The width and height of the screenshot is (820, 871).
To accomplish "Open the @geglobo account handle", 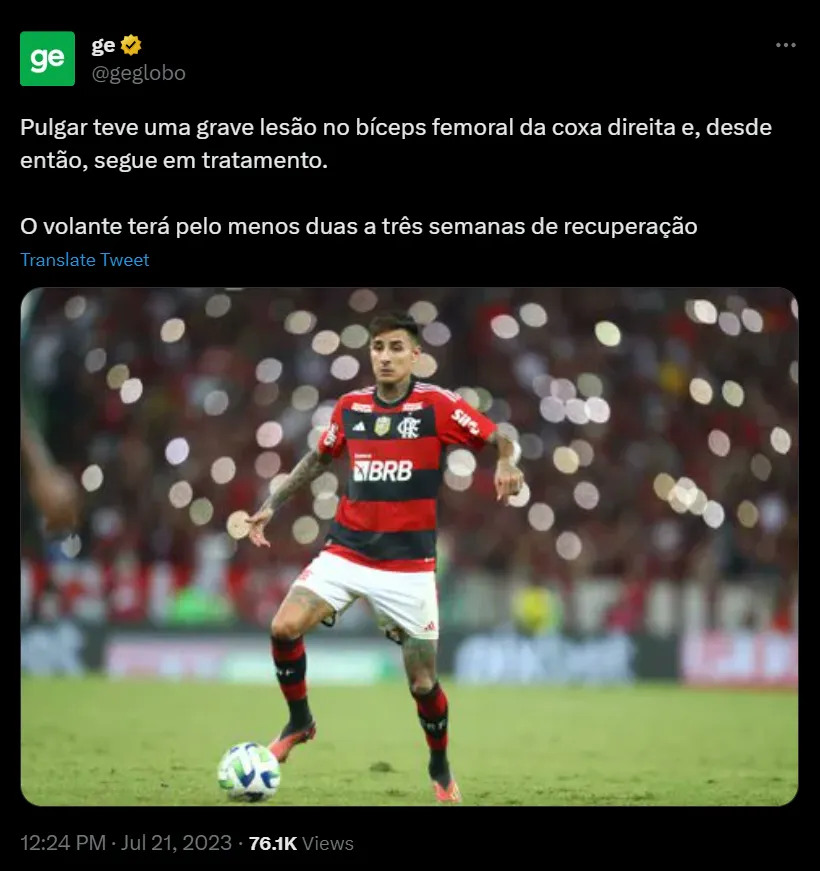I will 138,73.
